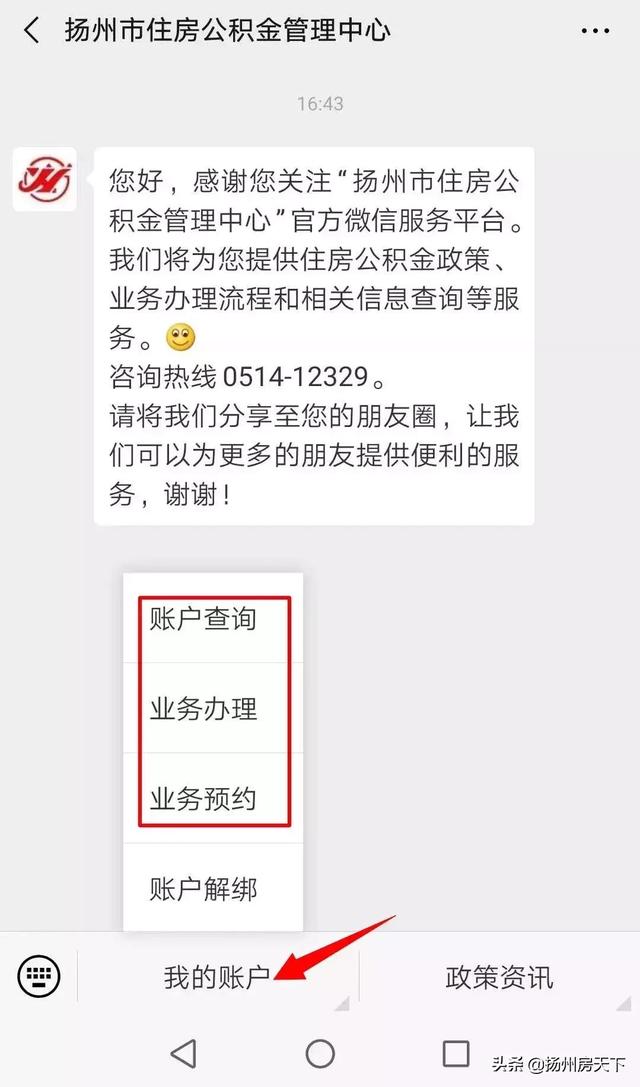The width and height of the screenshot is (640, 1087).
Task: Go to the system home screen
Action: (320, 1053)
